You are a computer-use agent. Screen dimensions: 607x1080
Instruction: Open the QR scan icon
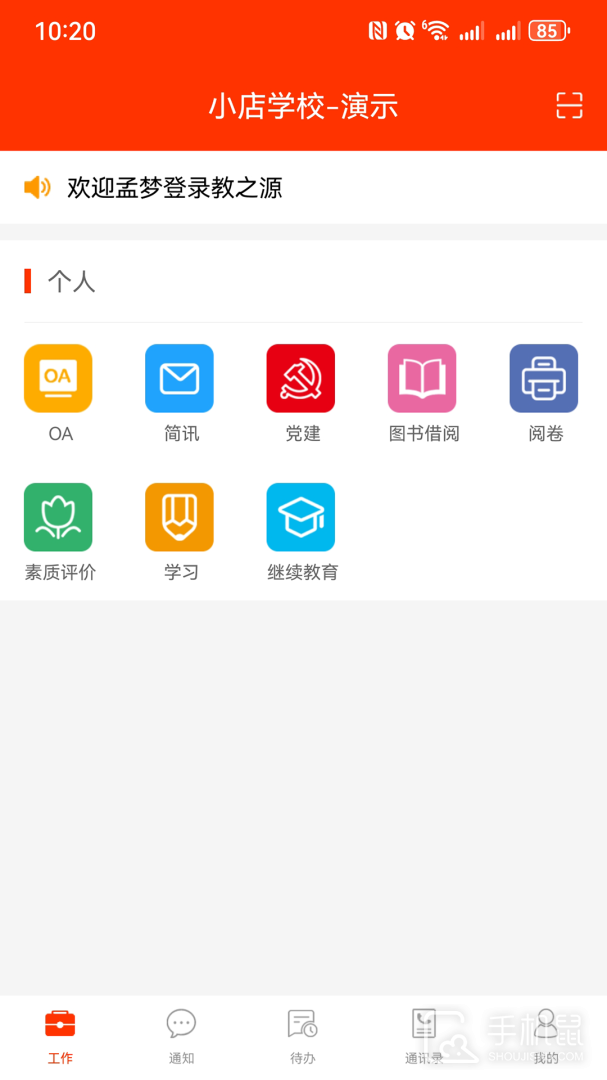569,106
